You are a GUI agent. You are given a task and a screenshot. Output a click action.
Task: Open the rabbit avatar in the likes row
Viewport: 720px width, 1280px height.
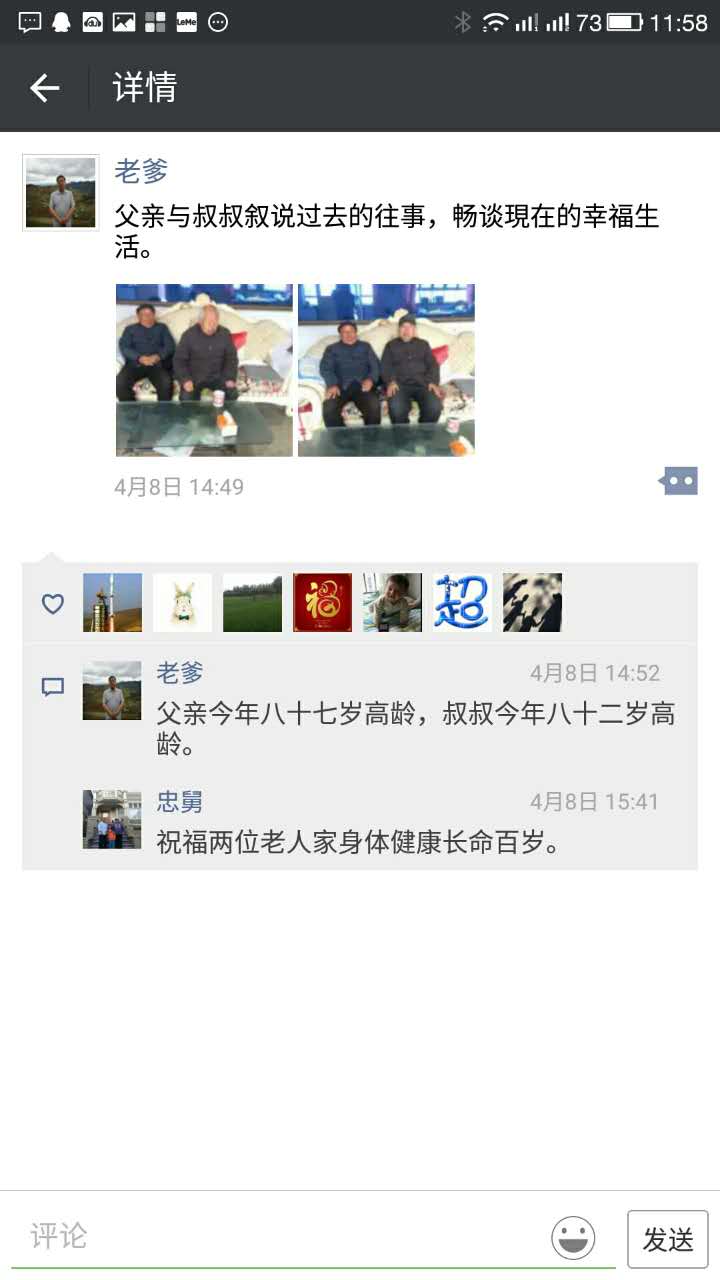182,602
